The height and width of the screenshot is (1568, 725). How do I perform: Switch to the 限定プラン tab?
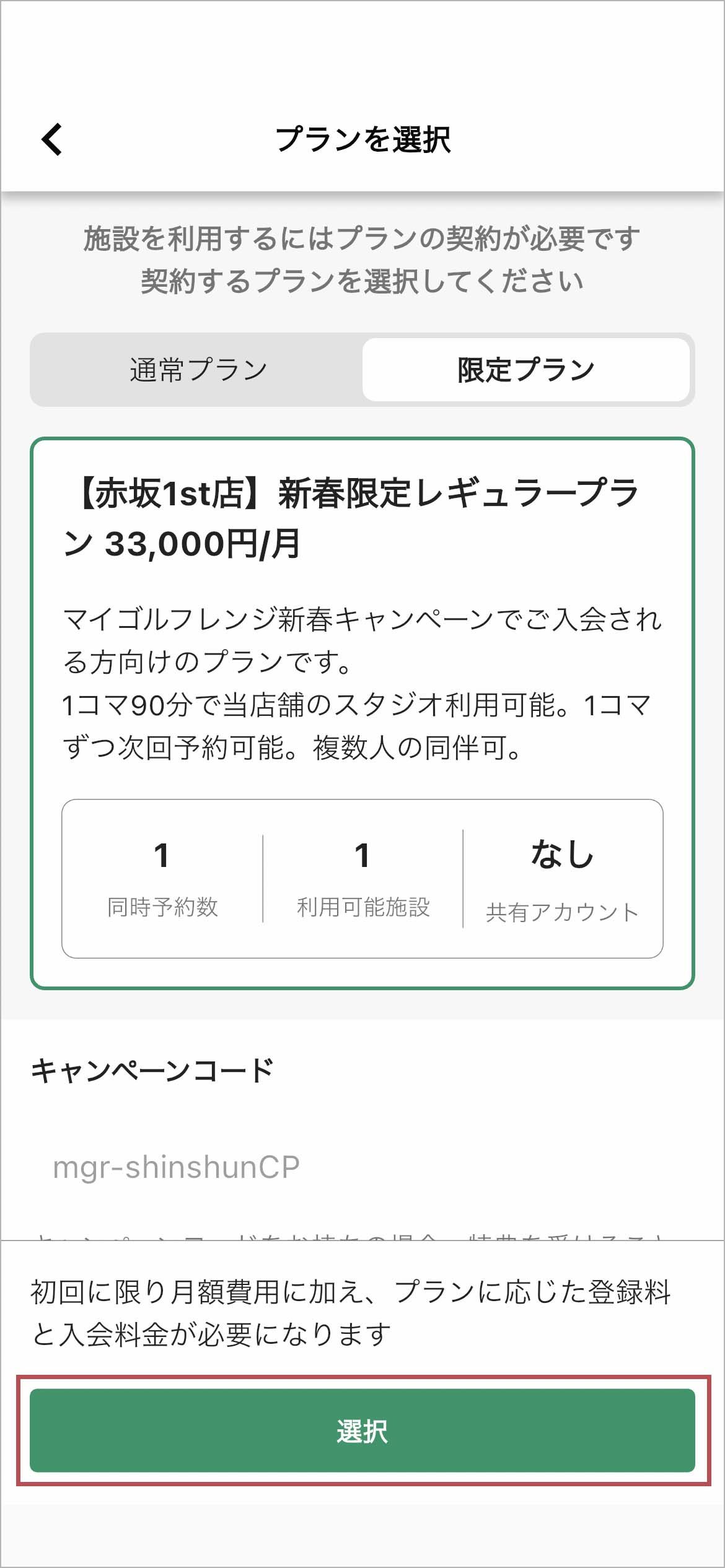click(525, 370)
